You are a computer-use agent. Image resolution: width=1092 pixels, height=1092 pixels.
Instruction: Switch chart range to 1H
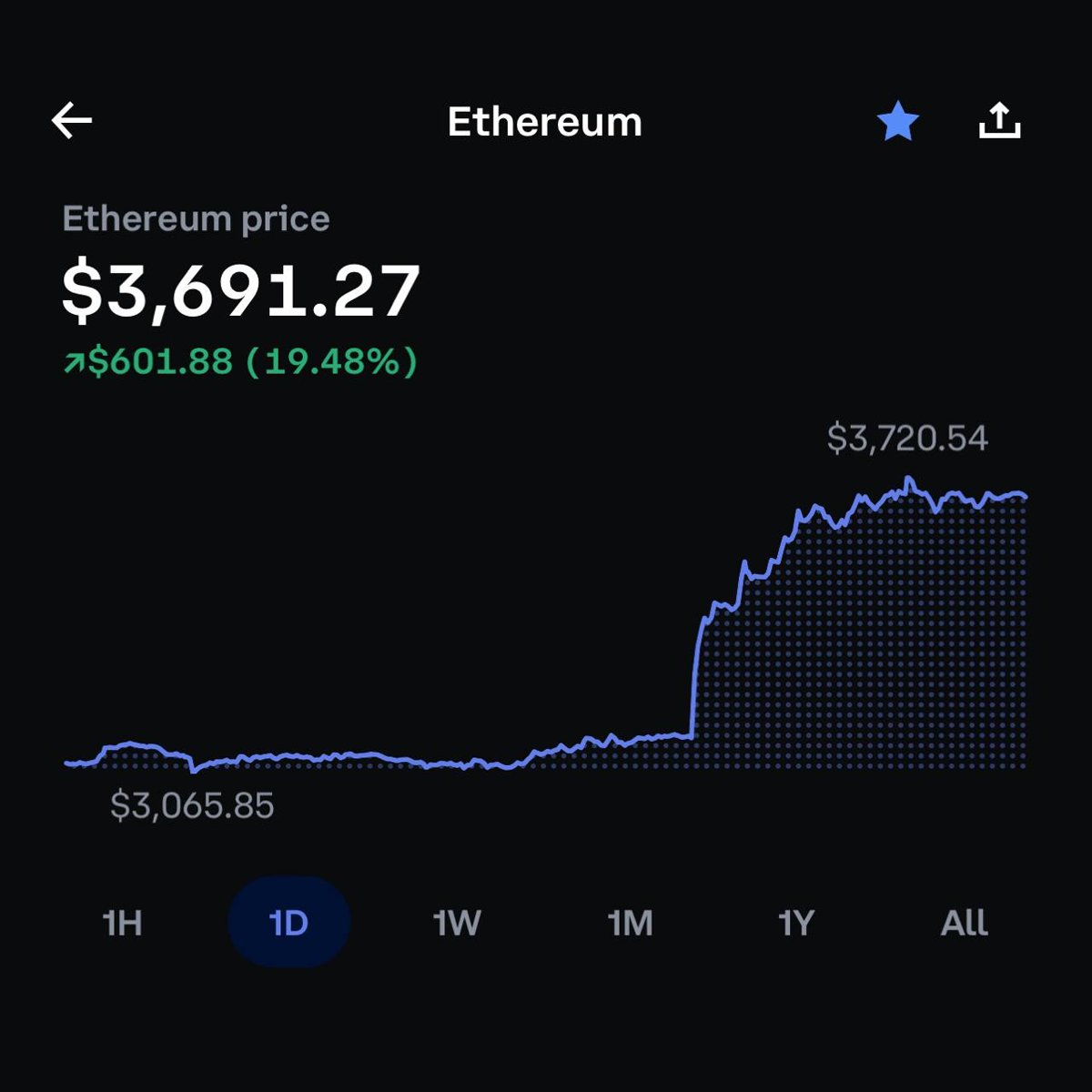pos(123,923)
